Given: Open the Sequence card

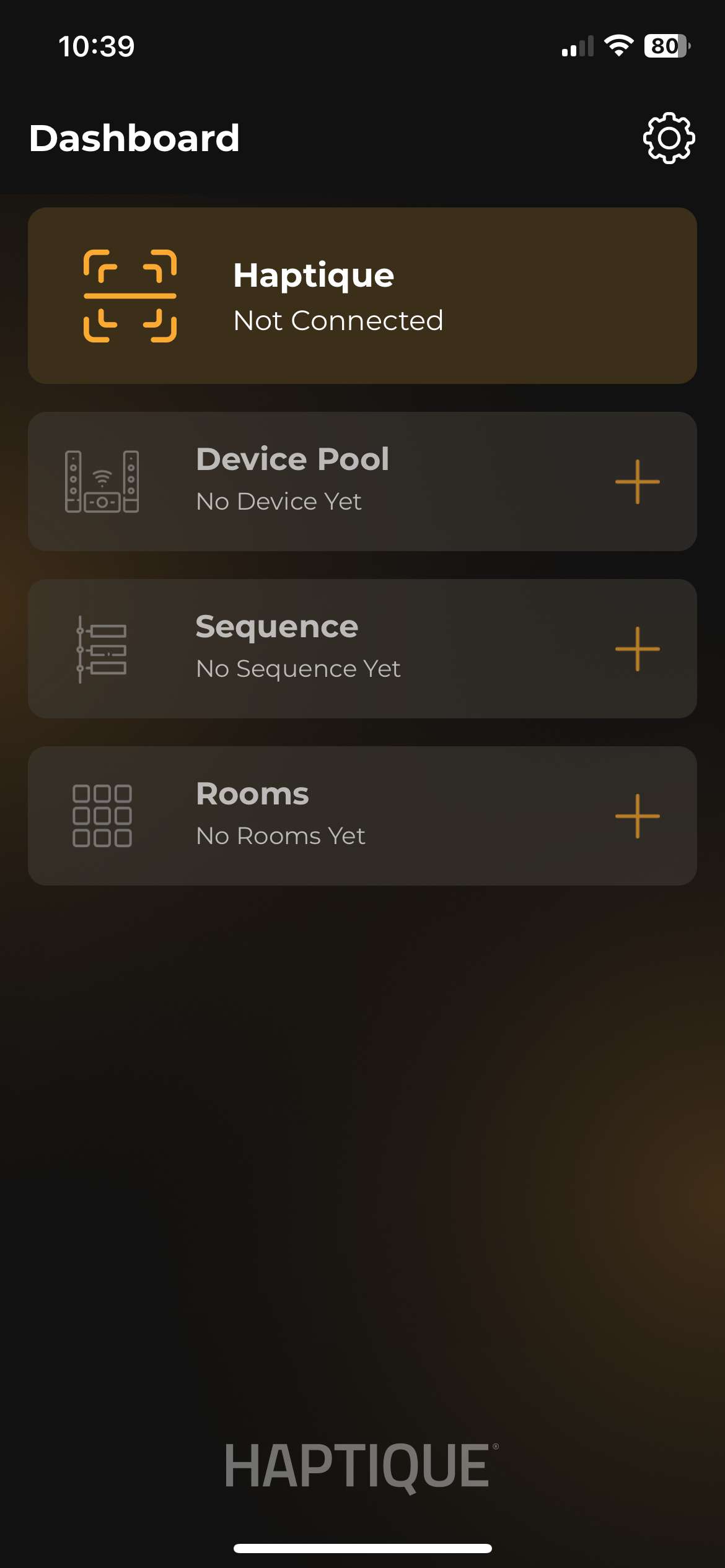Looking at the screenshot, I should click(x=310, y=649).
